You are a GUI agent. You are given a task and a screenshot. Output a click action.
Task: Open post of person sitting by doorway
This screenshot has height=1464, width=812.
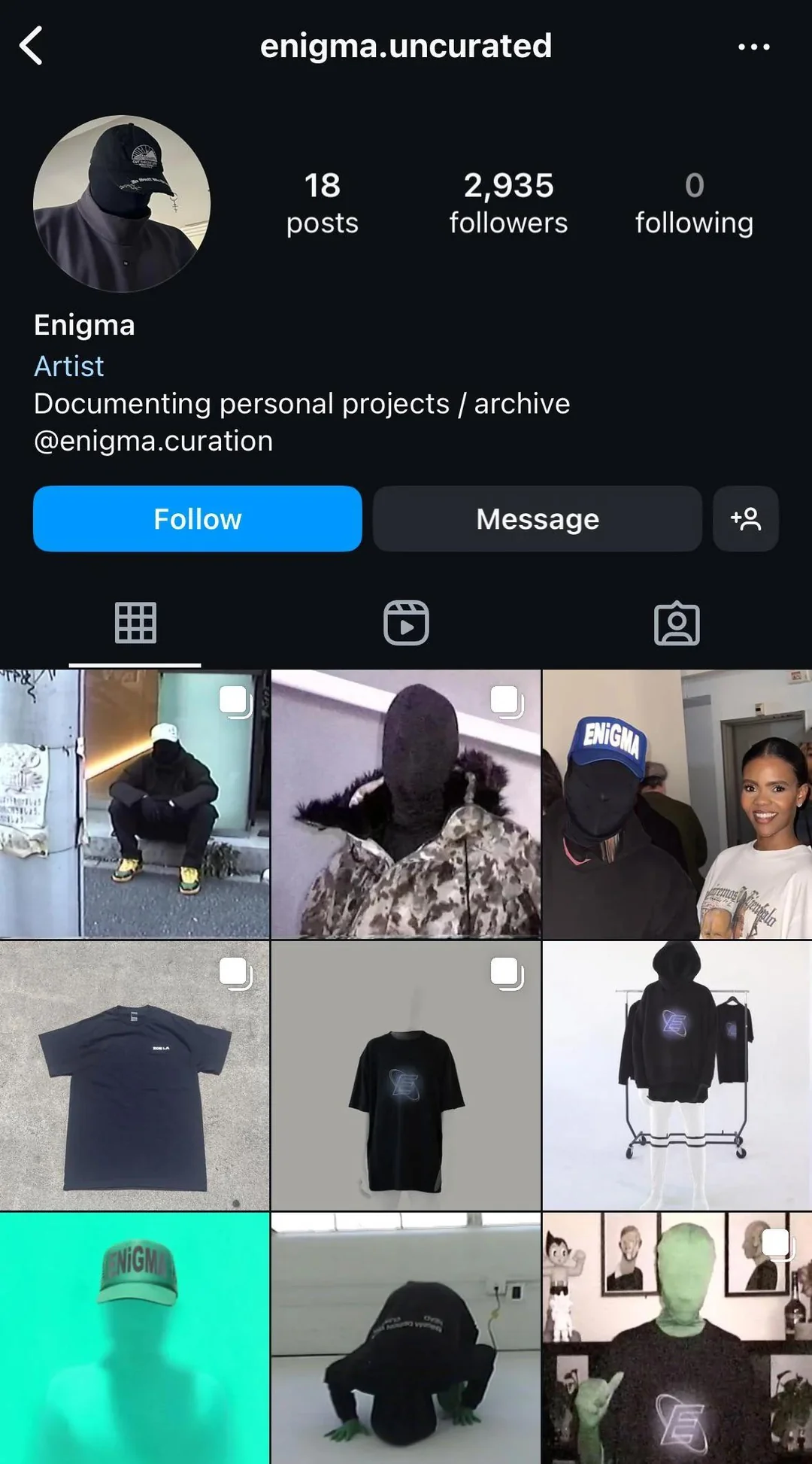point(135,804)
